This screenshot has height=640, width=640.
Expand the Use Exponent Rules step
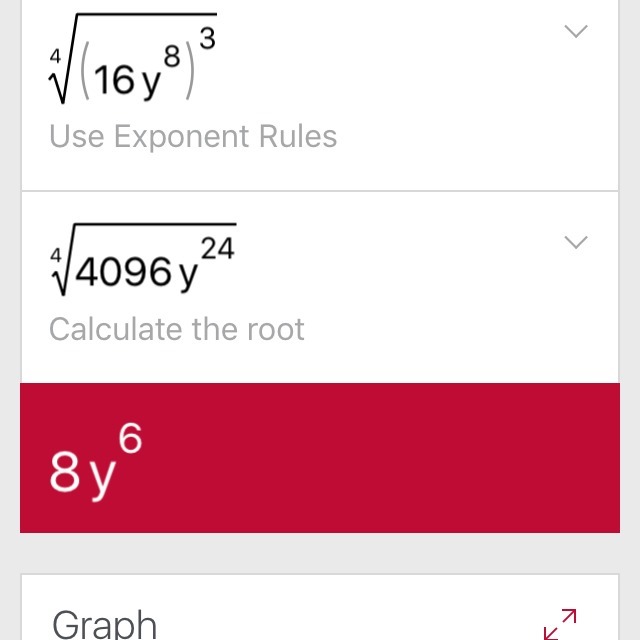(x=576, y=32)
